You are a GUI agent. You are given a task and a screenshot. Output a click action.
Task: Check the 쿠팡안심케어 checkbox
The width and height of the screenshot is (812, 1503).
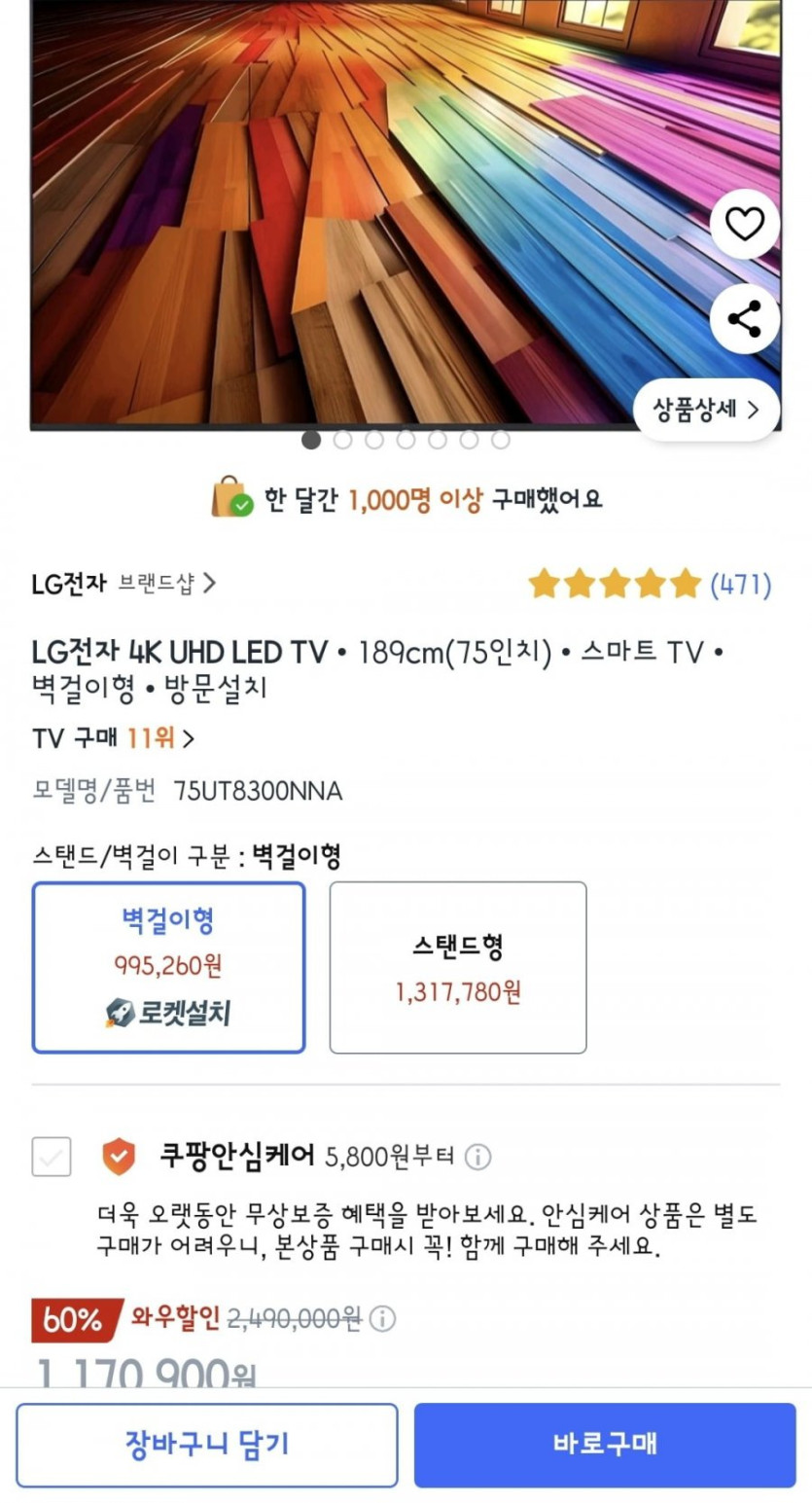pyautogui.click(x=52, y=1157)
